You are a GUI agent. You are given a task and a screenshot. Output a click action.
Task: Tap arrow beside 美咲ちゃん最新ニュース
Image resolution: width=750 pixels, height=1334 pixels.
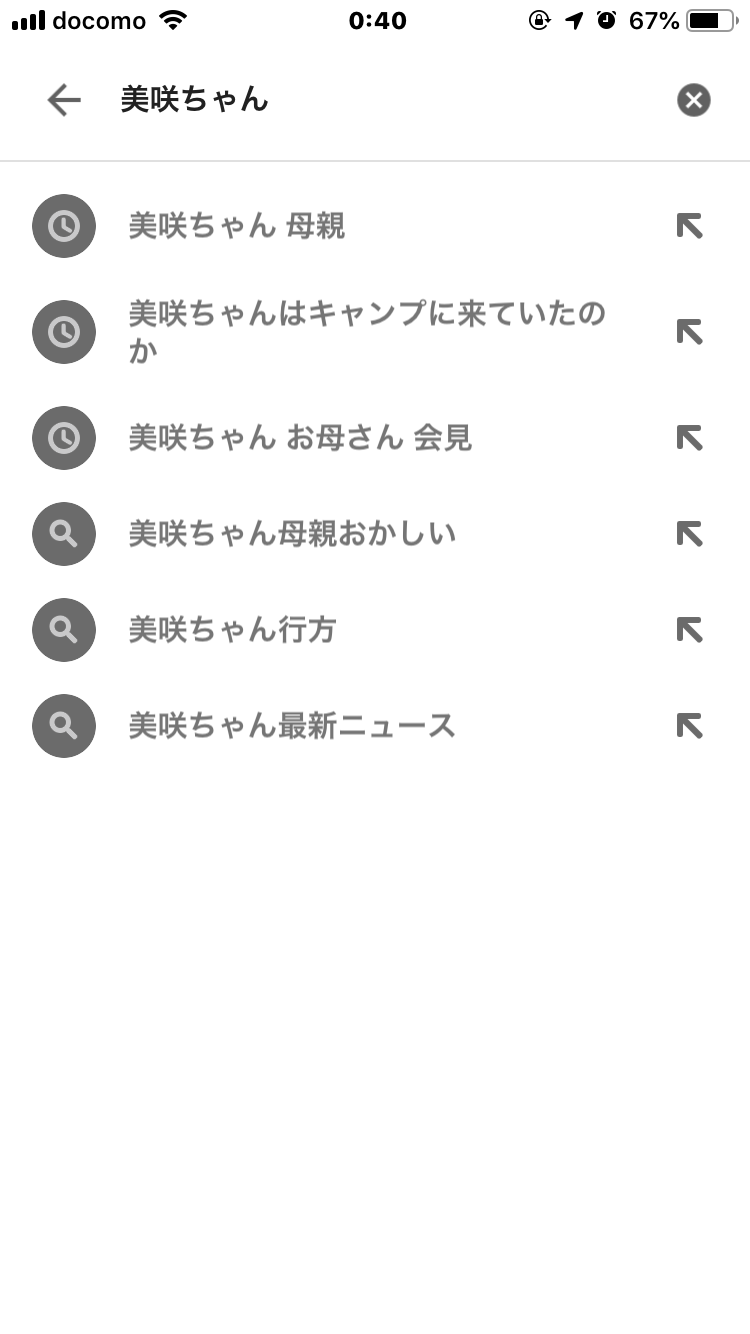point(690,726)
